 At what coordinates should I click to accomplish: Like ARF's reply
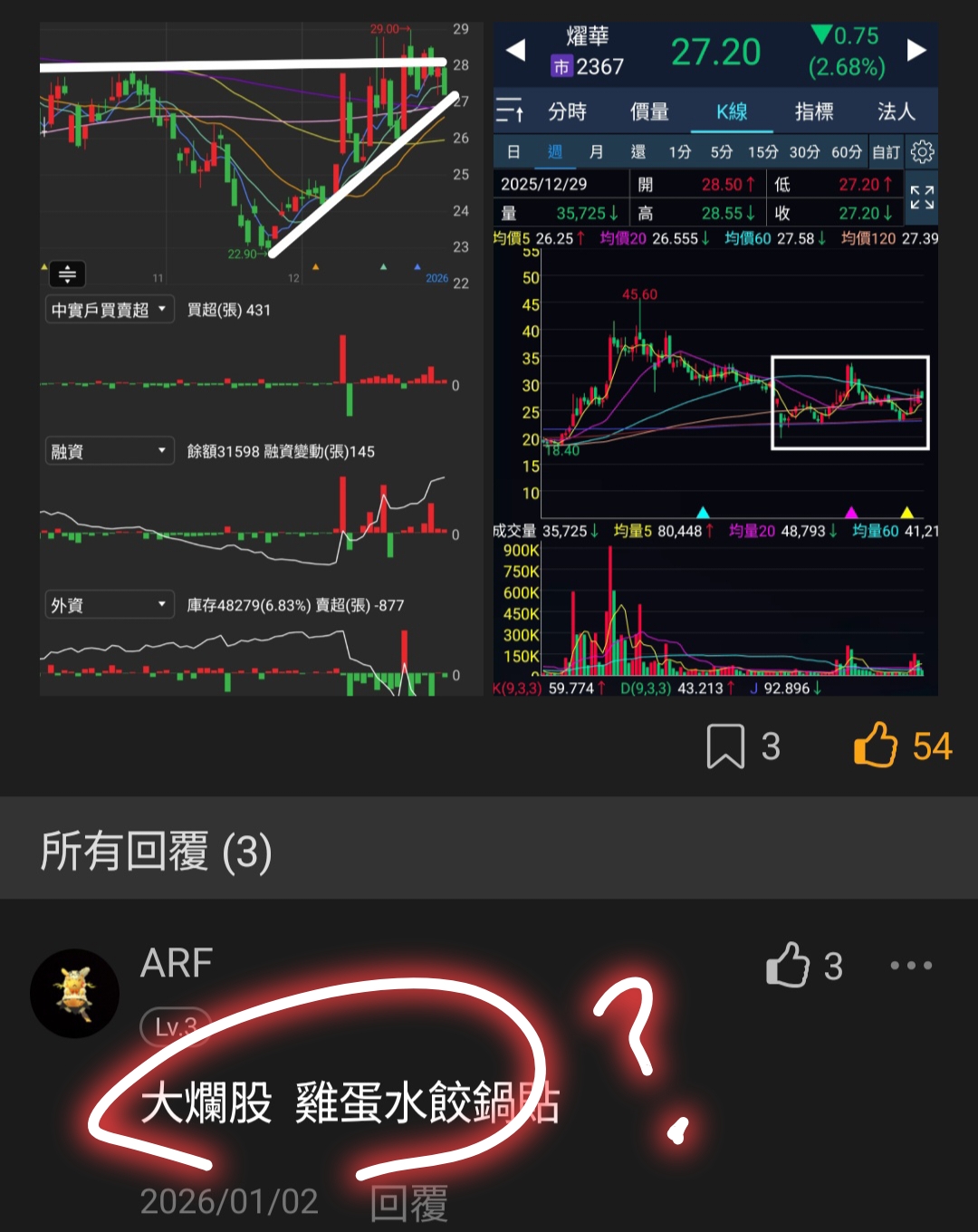coord(788,966)
